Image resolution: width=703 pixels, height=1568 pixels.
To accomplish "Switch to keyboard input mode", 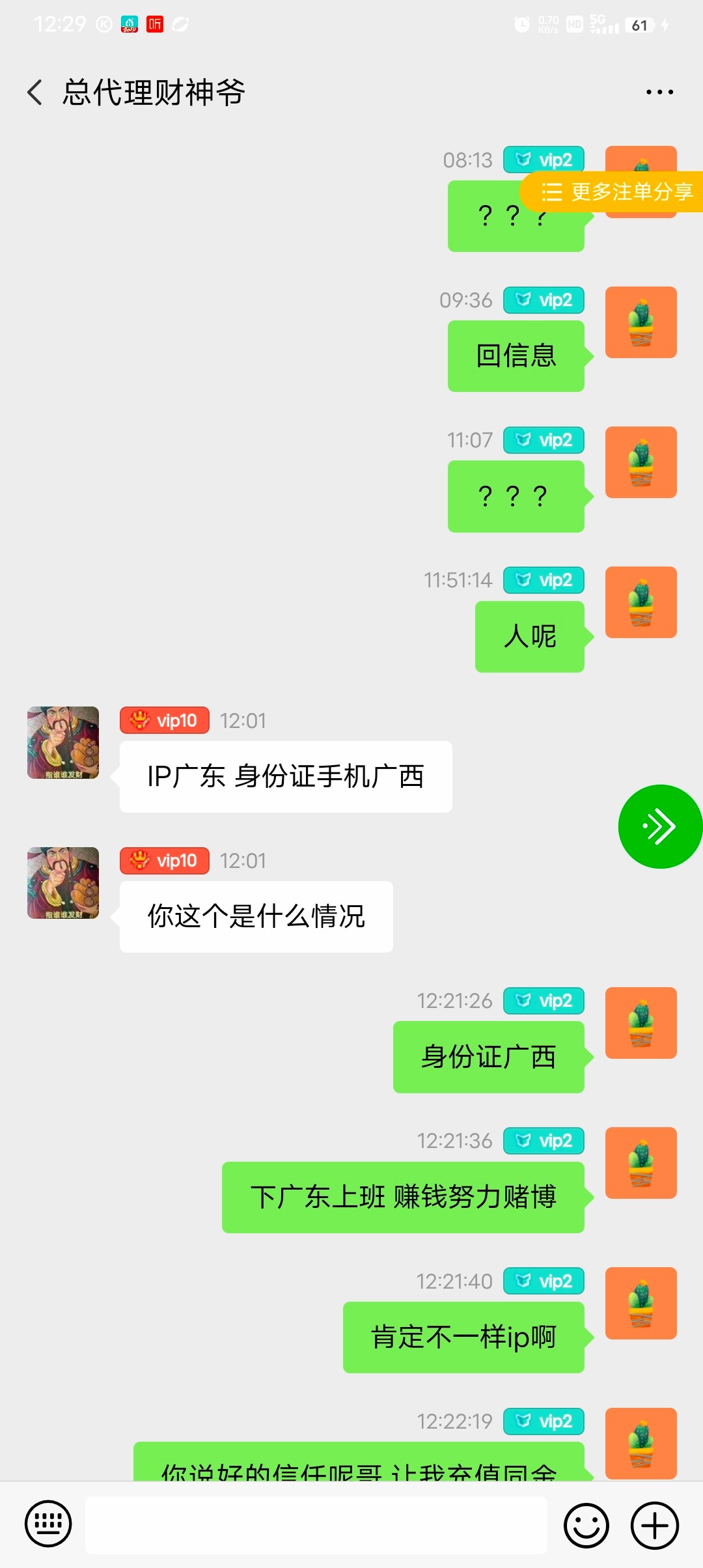I will (x=49, y=1524).
